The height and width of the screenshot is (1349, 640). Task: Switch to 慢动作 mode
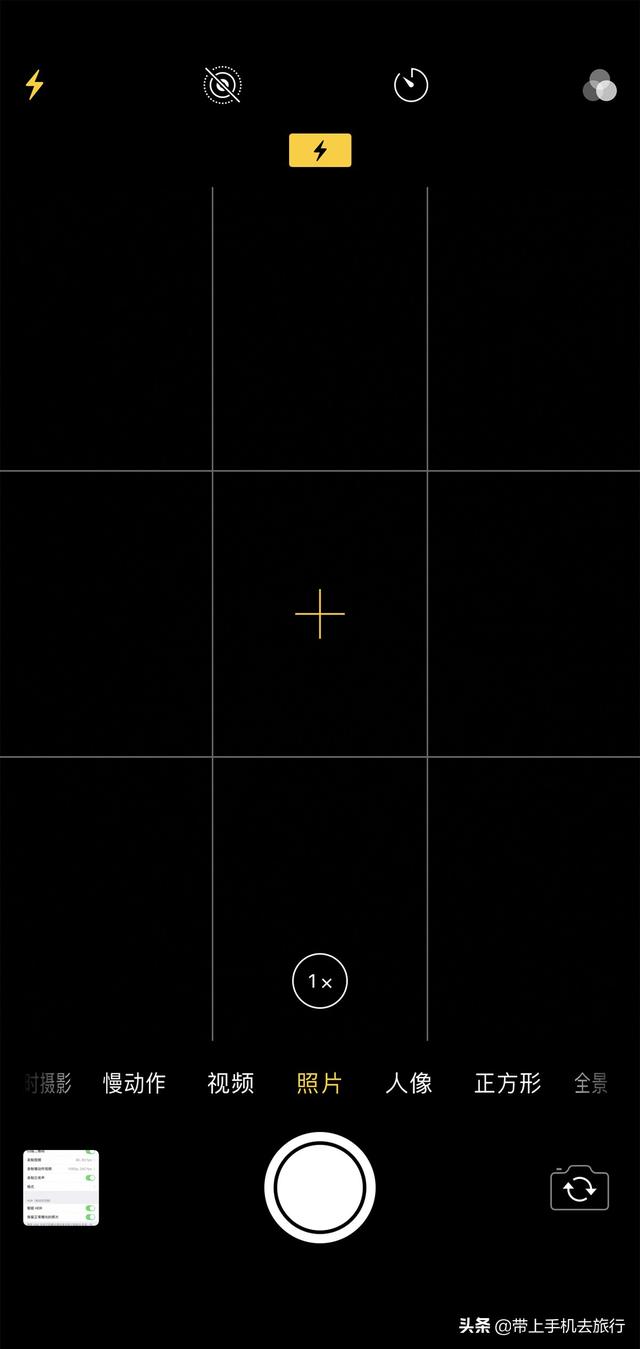[134, 1083]
